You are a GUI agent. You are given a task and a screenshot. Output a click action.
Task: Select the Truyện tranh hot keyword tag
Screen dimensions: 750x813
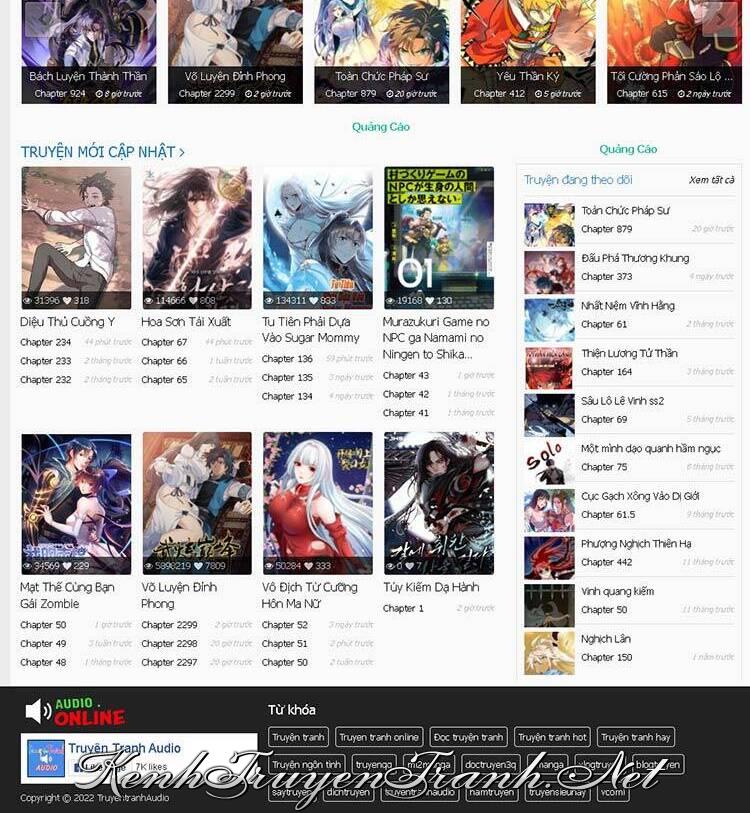(552, 737)
